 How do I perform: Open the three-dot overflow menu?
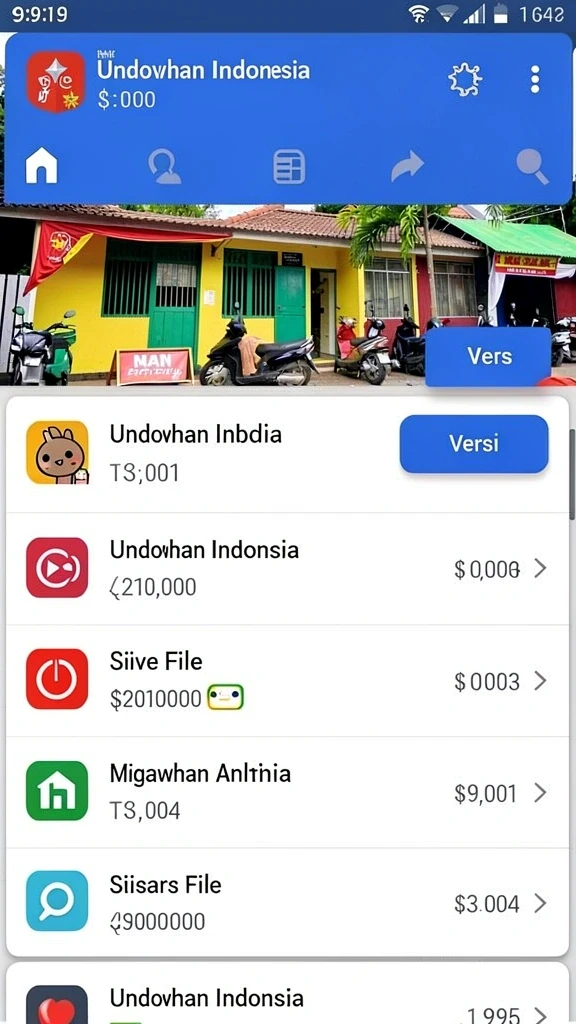click(535, 80)
